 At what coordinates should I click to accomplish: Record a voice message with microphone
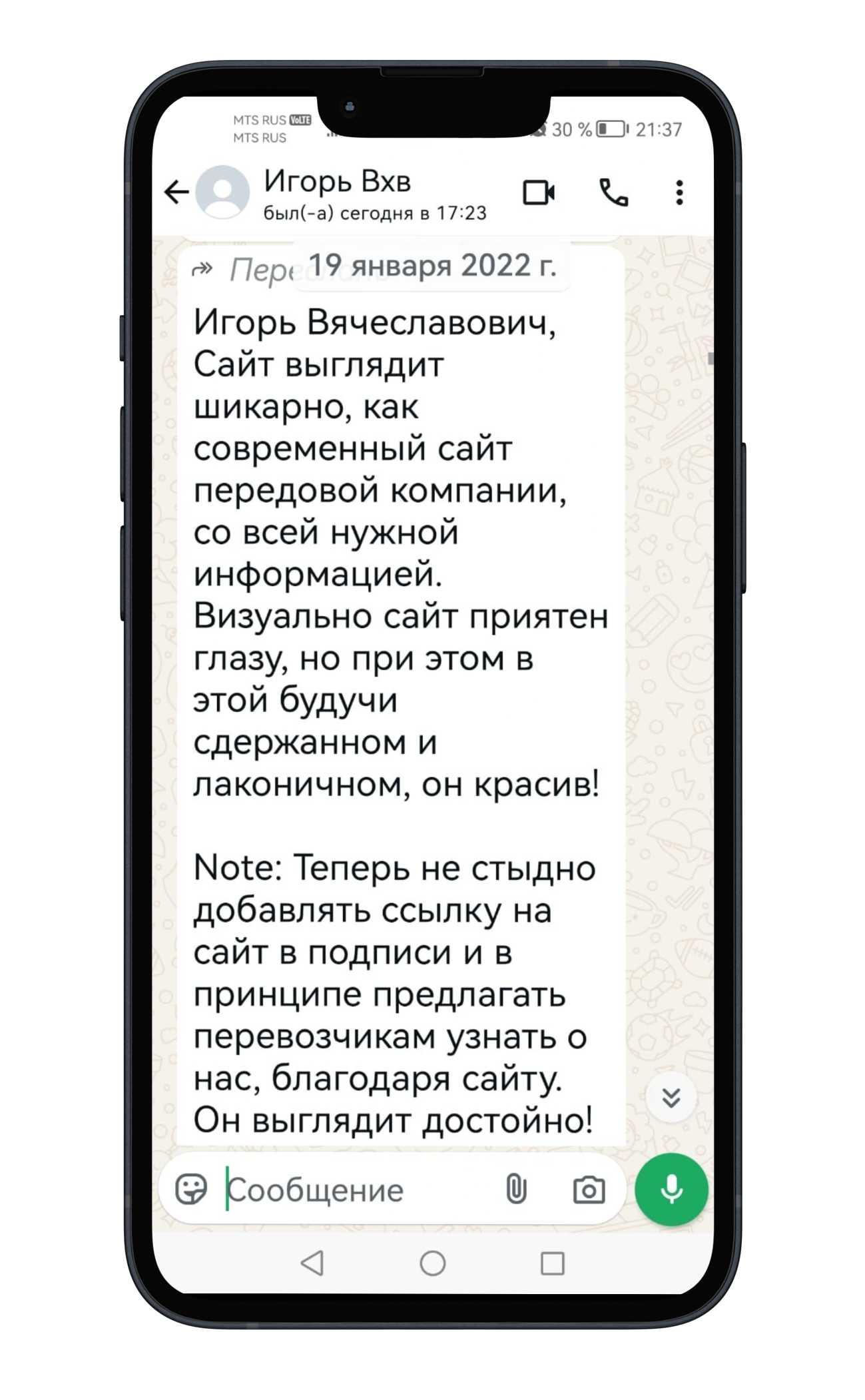click(x=671, y=1190)
